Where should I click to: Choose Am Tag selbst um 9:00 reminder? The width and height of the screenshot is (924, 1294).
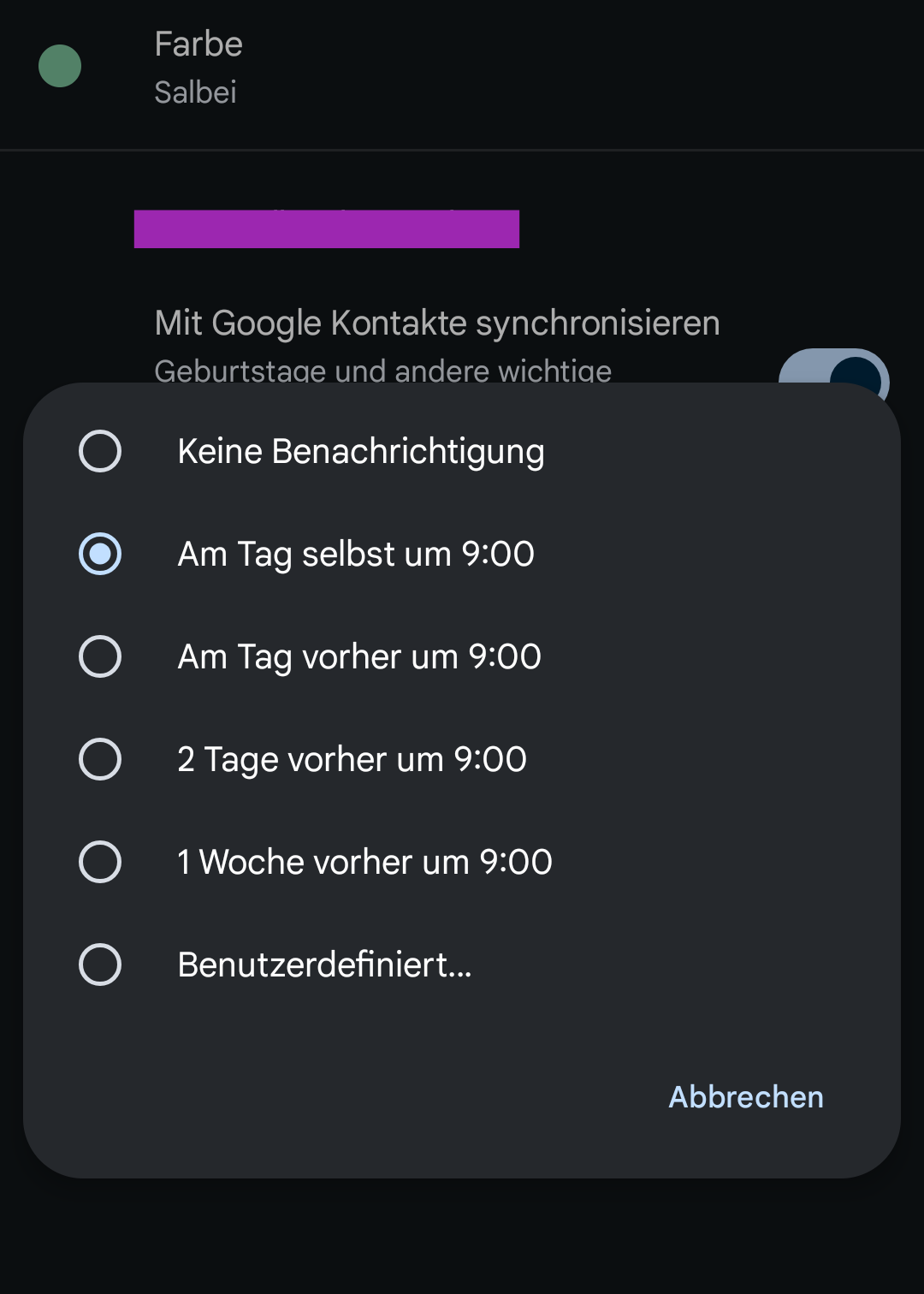(355, 555)
